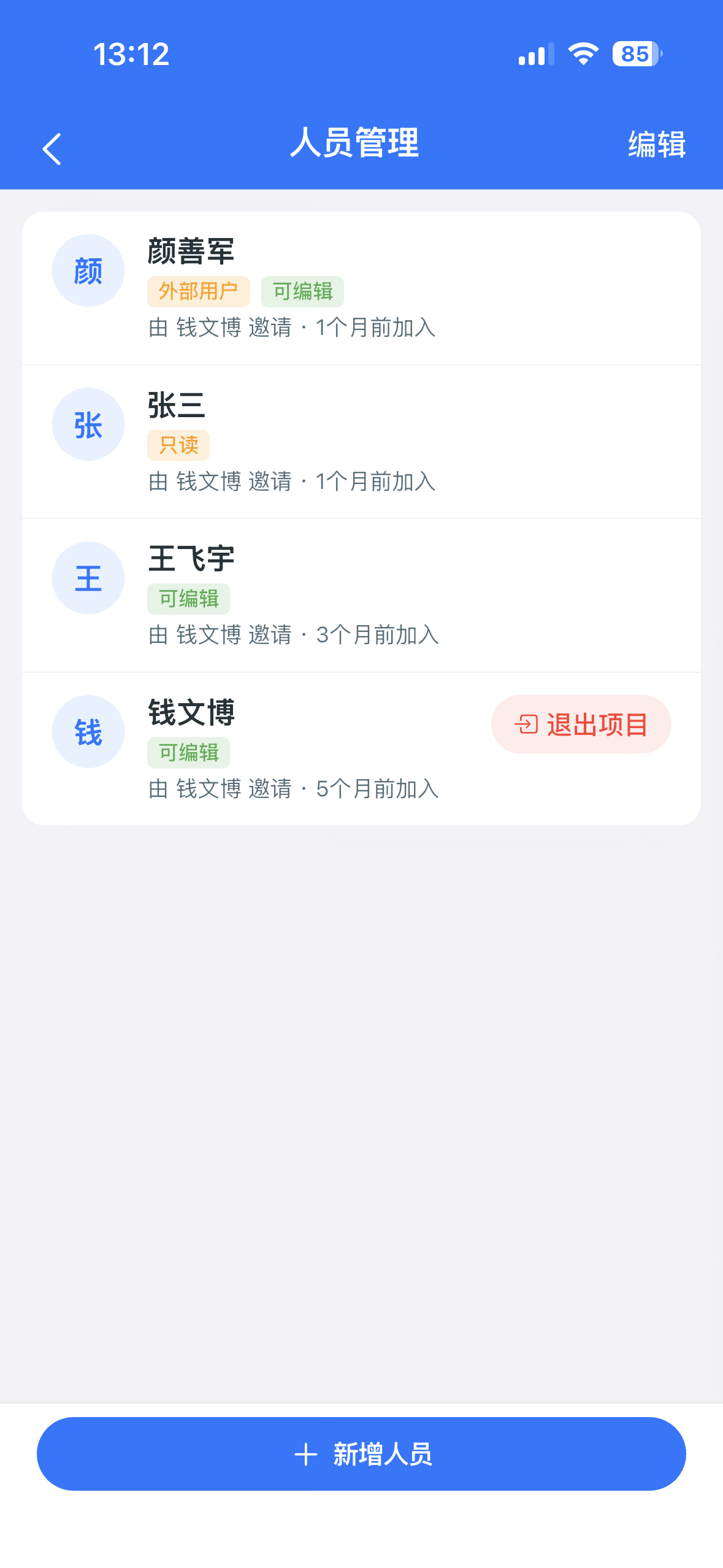723x1568 pixels.
Task: Tap 王飞宇's avatar circle
Action: 88,577
